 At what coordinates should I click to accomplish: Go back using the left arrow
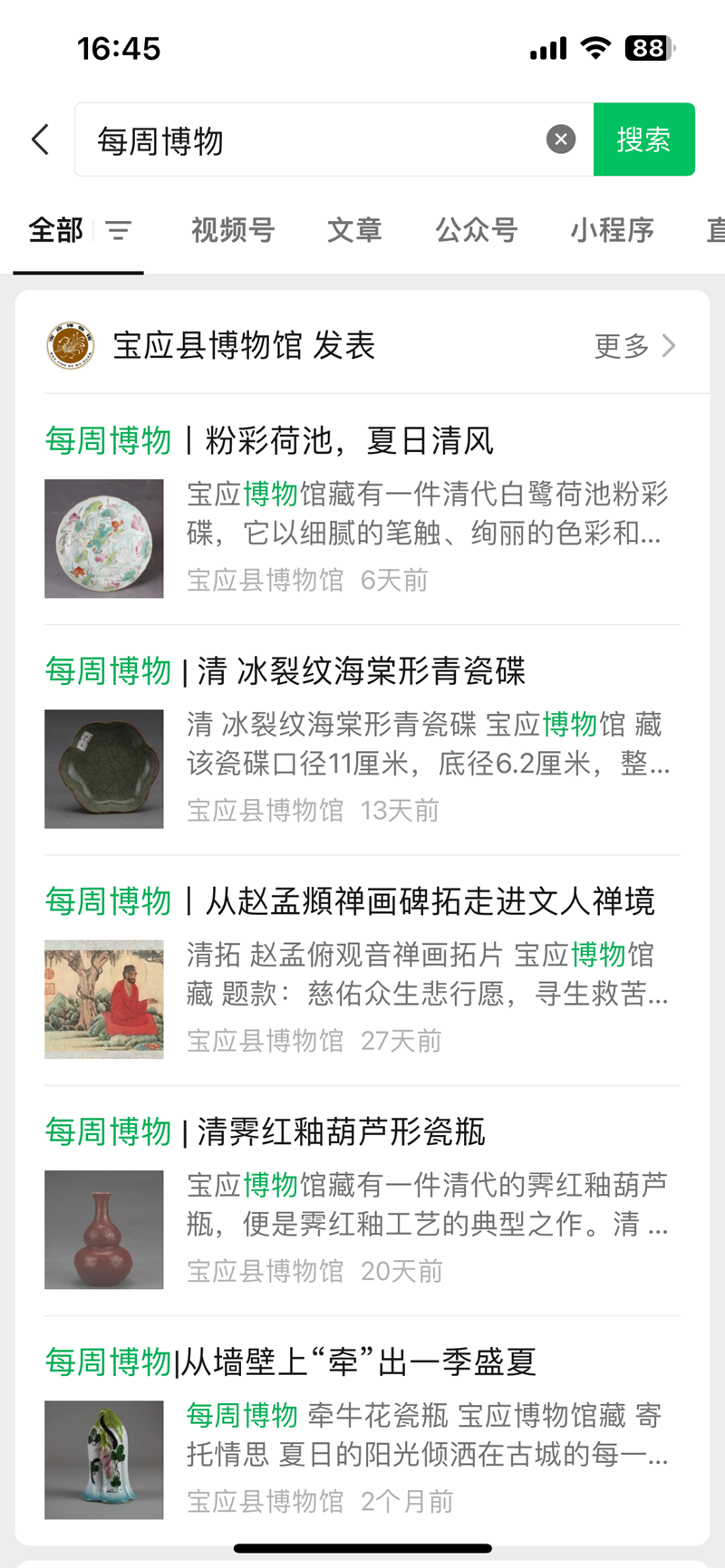40,139
